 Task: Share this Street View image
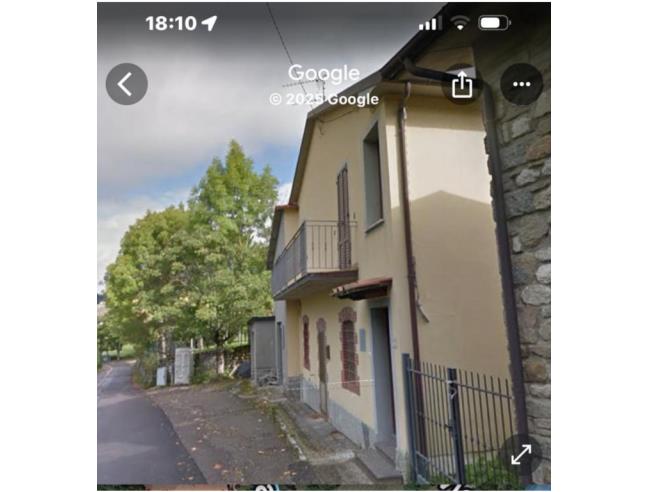462,85
